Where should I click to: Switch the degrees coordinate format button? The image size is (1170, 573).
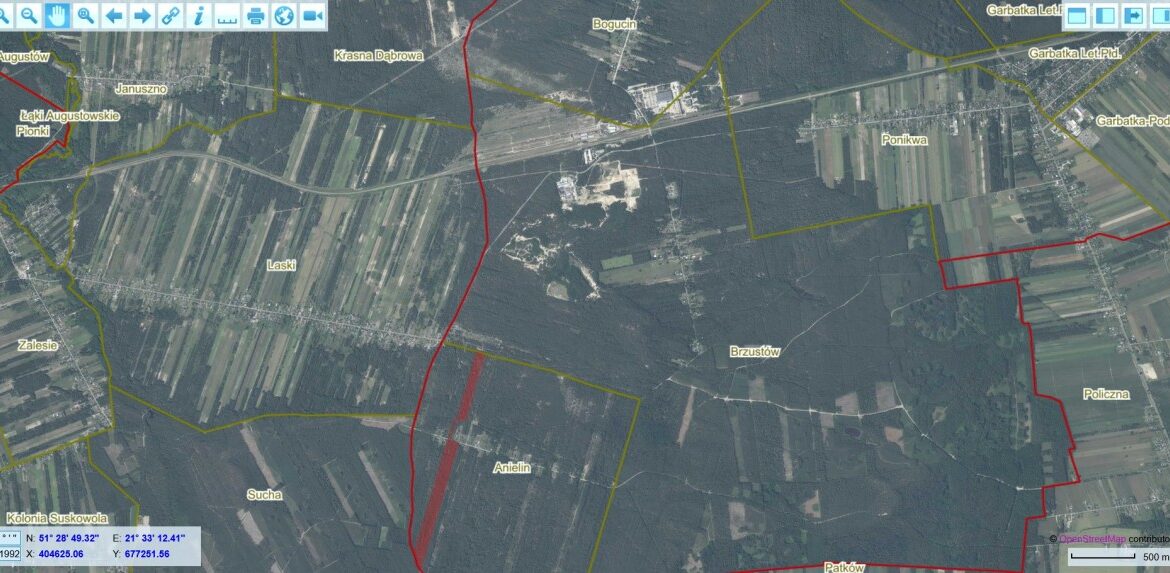[x=9, y=538]
